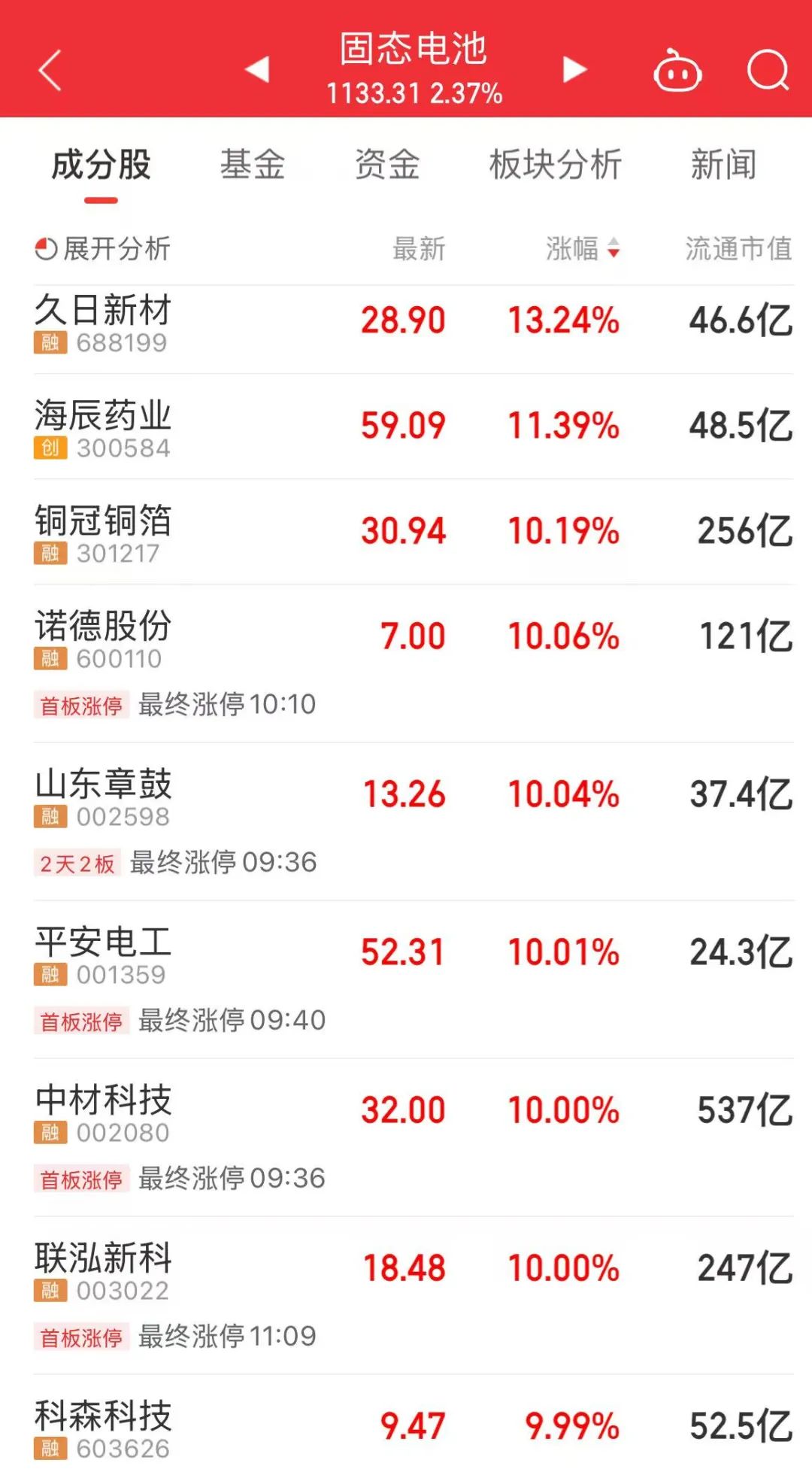
Task: Switch to the previous sector with left triangle
Action: point(257,69)
